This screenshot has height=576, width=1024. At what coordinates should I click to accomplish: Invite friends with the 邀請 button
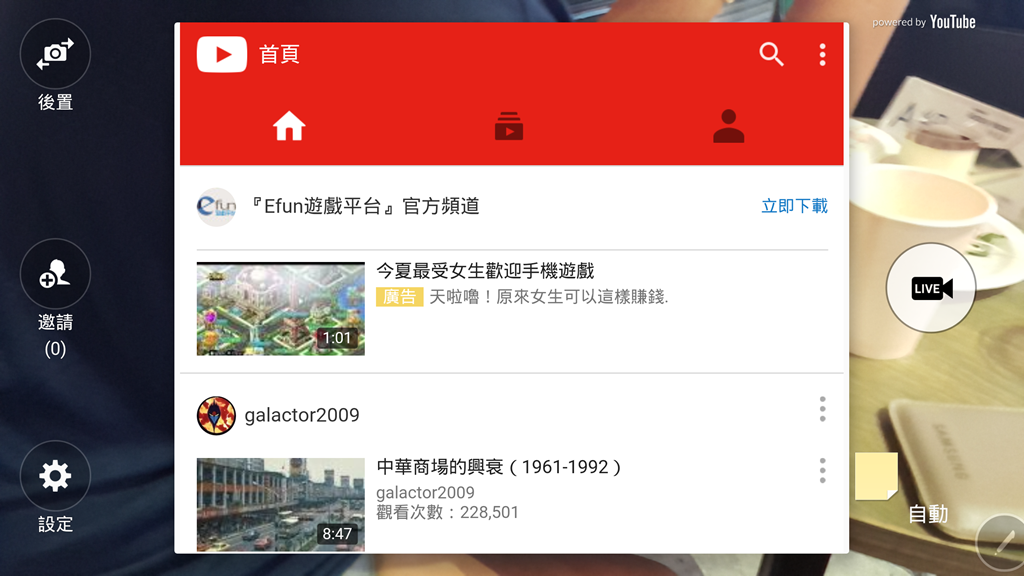pyautogui.click(x=55, y=274)
